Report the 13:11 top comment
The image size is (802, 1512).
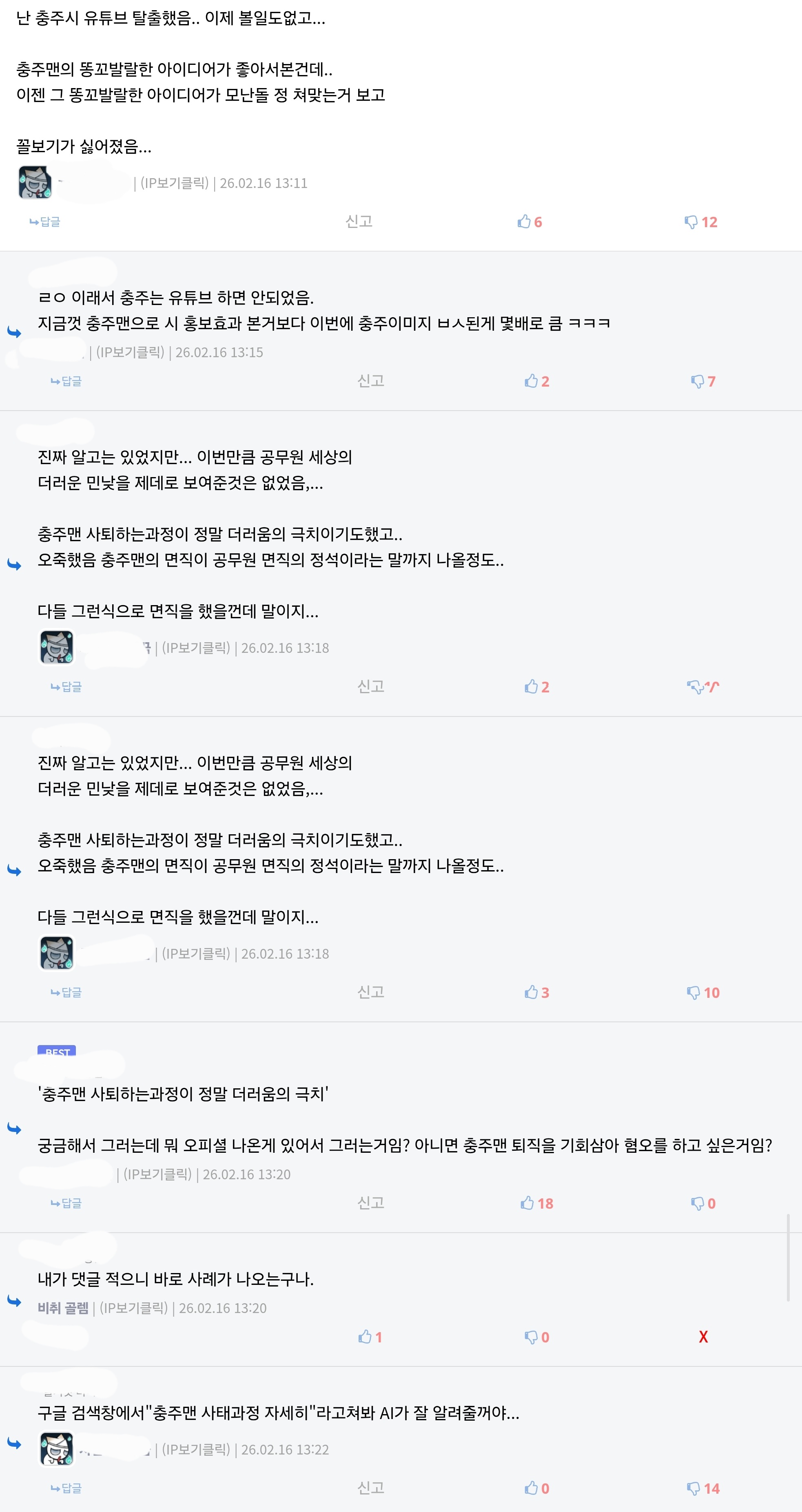click(x=359, y=221)
